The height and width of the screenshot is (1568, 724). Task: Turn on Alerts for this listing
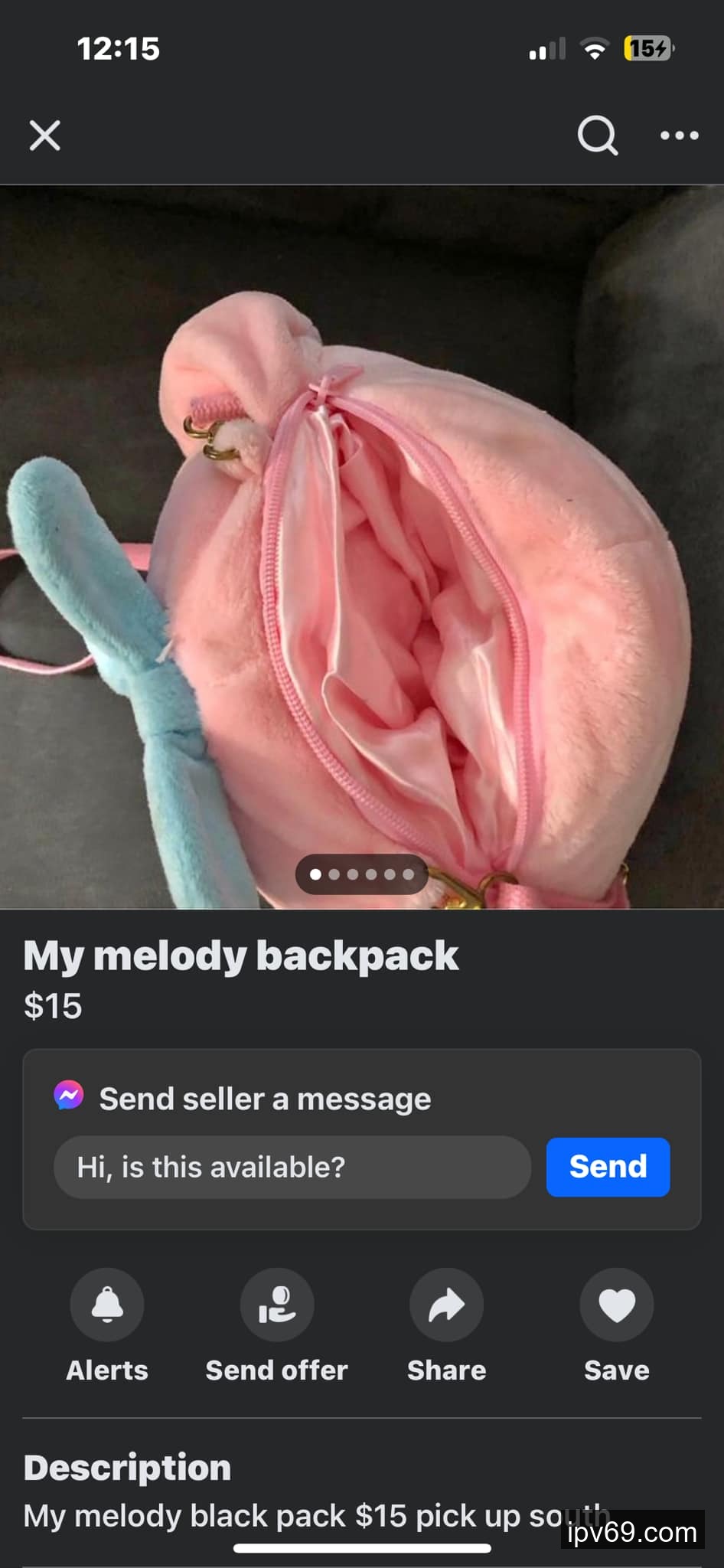[x=107, y=1305]
